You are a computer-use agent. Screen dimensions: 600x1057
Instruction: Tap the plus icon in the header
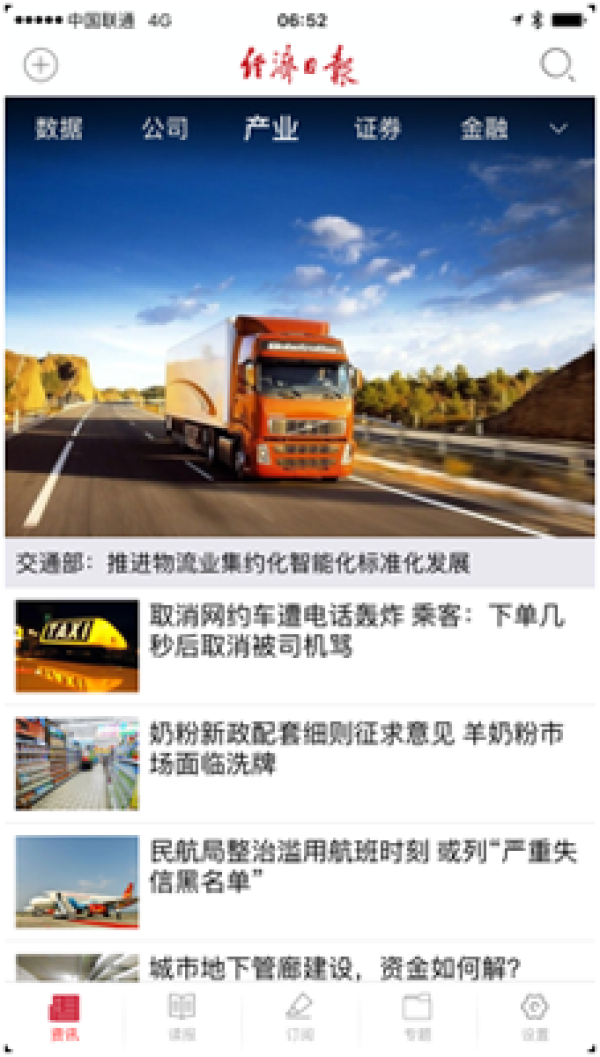pyautogui.click(x=41, y=66)
